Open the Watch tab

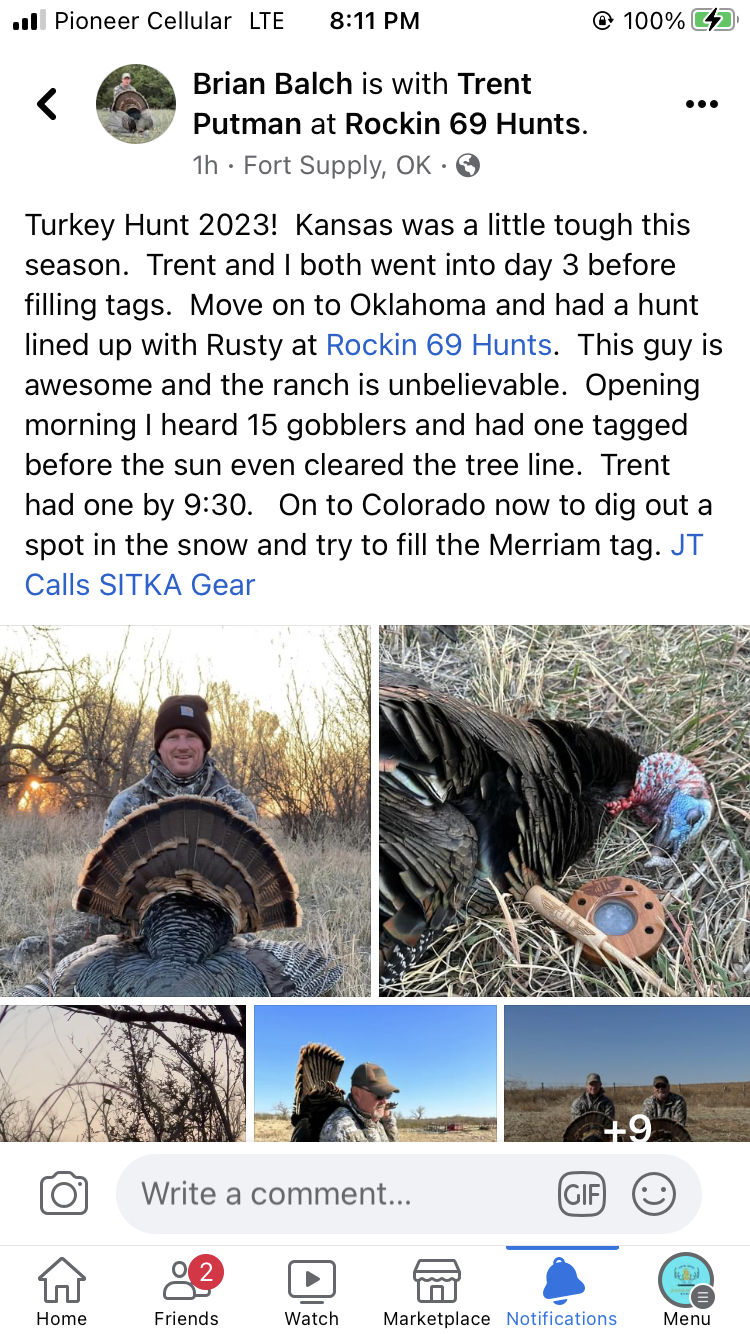click(312, 1290)
